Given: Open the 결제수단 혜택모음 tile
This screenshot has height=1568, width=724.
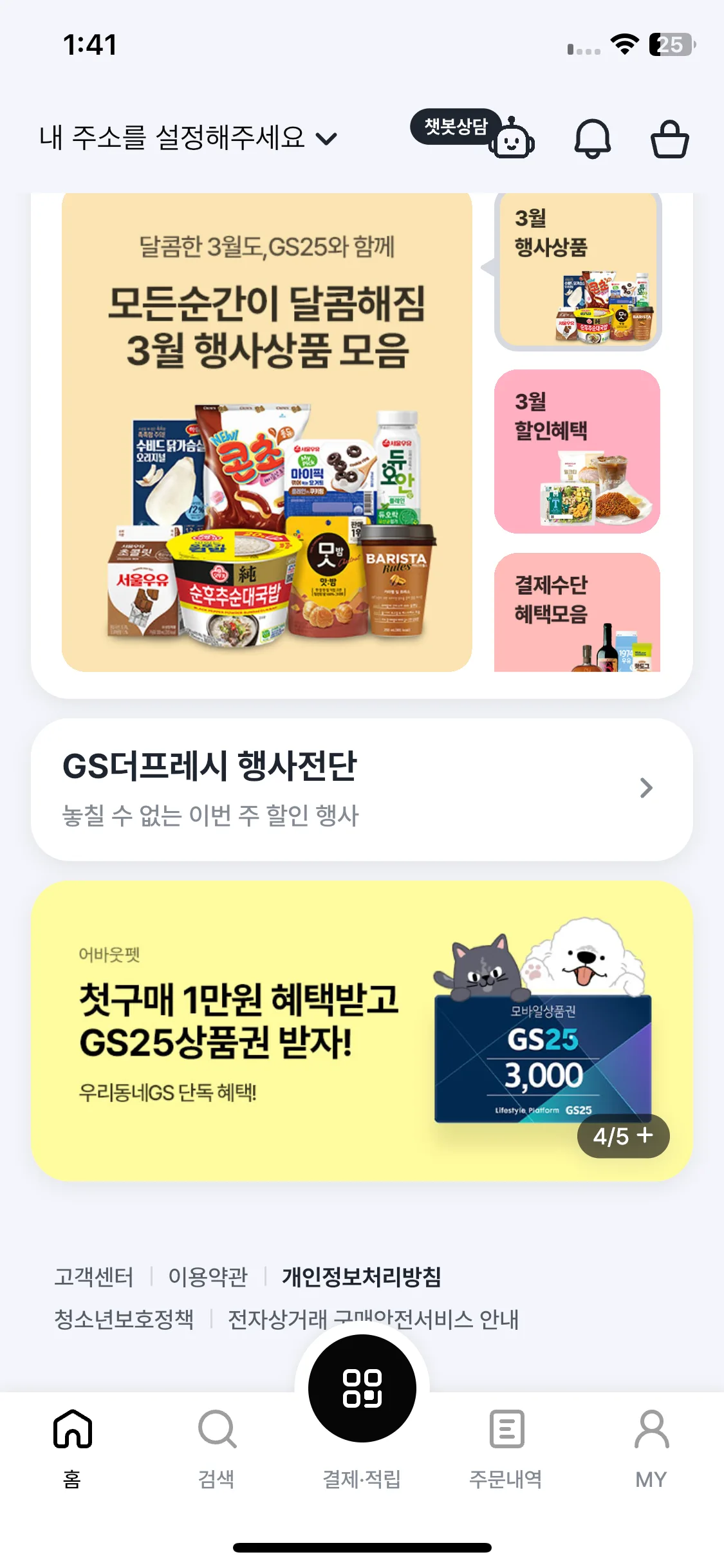Looking at the screenshot, I should point(577,611).
